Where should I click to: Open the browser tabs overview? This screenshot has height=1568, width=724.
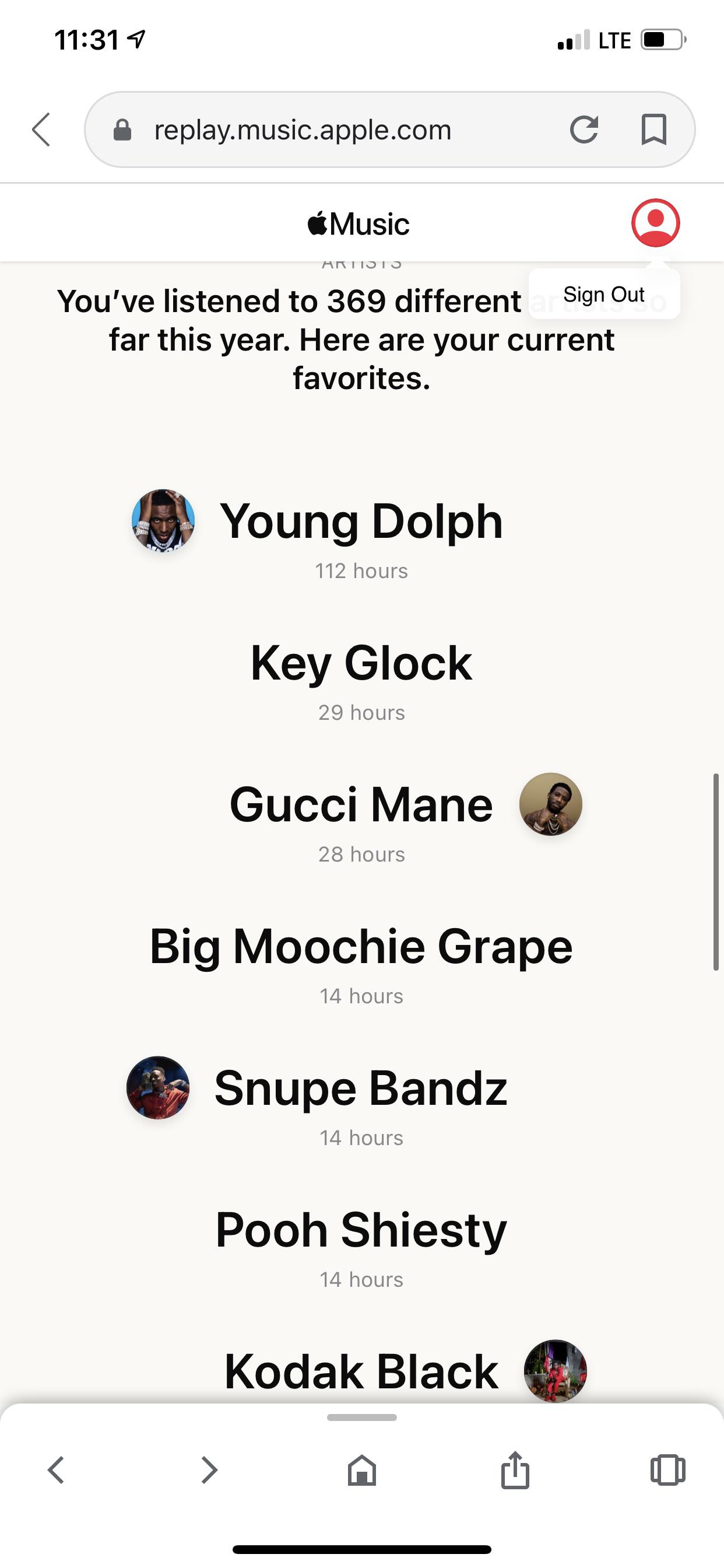coord(668,1470)
